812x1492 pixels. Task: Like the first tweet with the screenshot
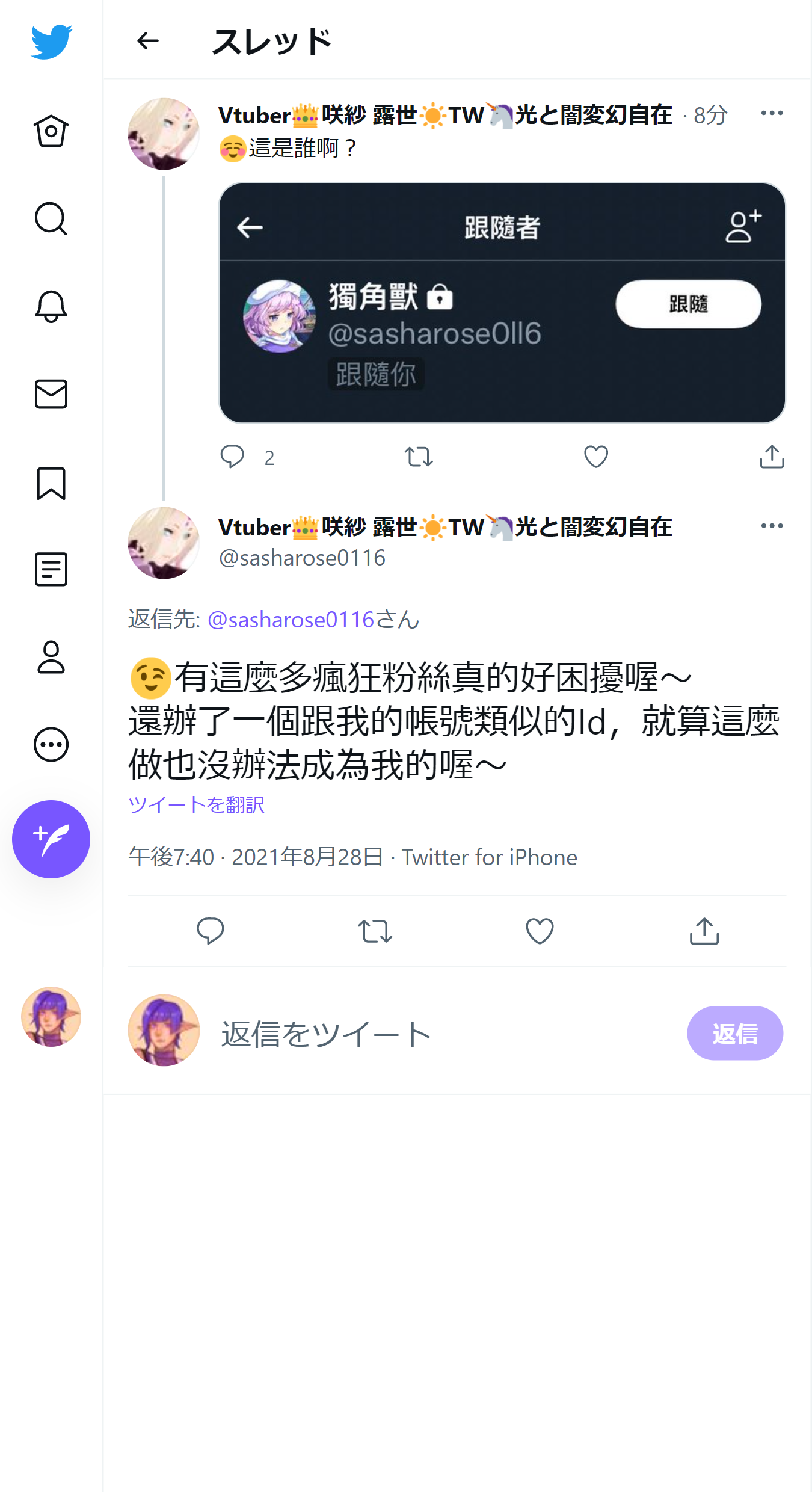tap(596, 457)
